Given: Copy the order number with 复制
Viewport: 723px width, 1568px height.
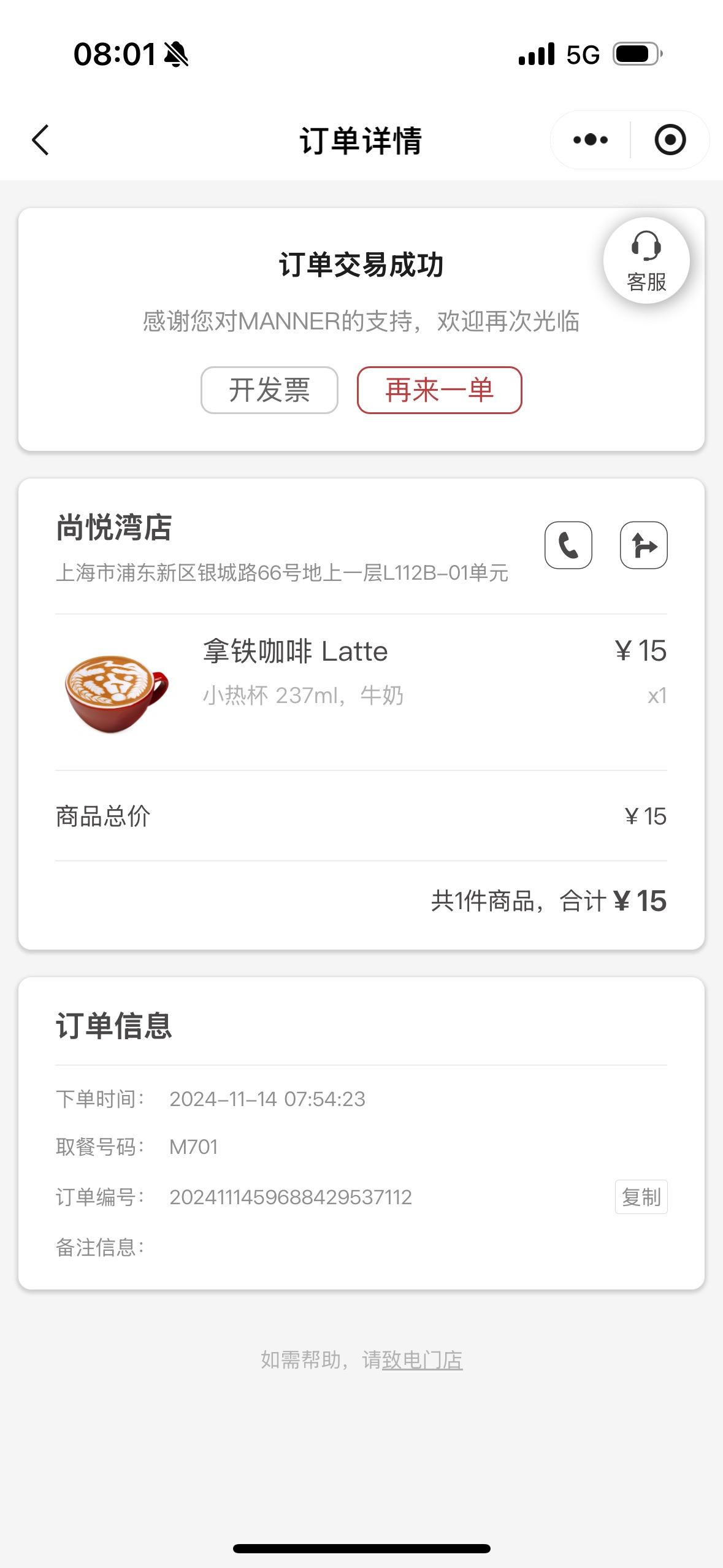Looking at the screenshot, I should [x=641, y=1197].
